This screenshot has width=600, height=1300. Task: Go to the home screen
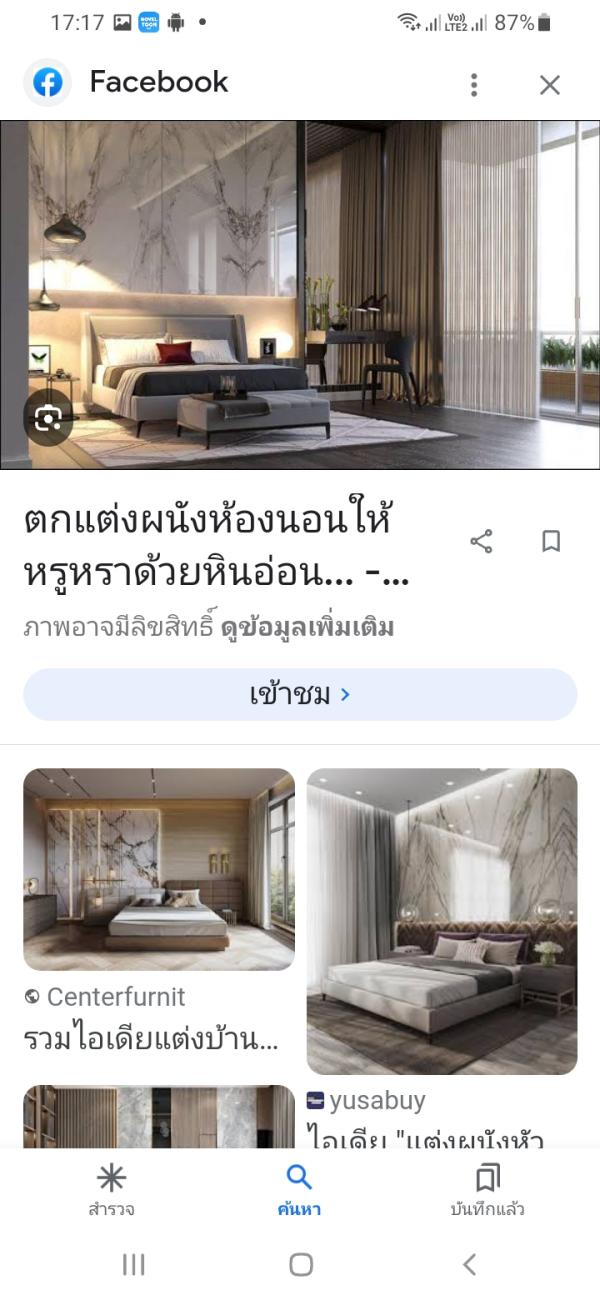coord(300,1265)
